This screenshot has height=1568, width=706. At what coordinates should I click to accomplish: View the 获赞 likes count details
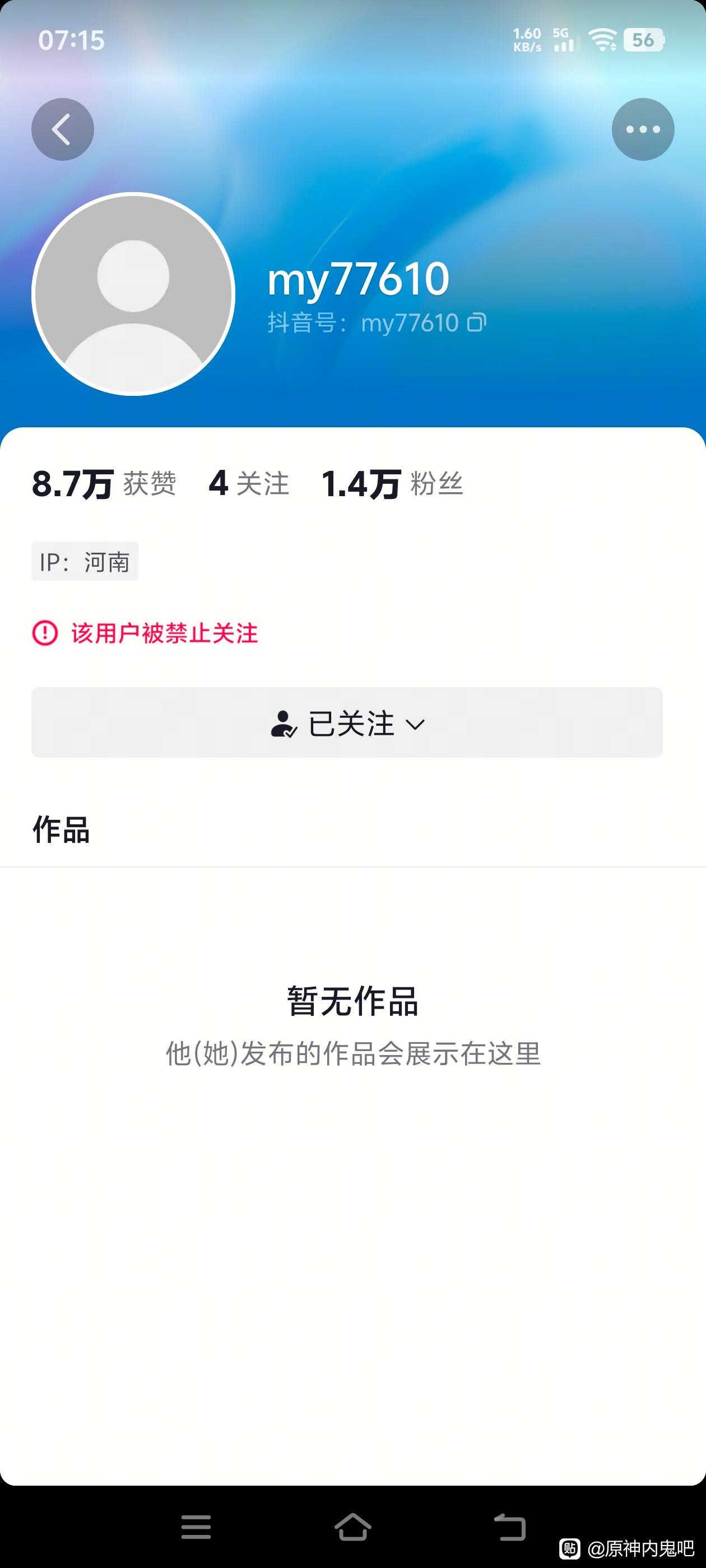tap(104, 484)
